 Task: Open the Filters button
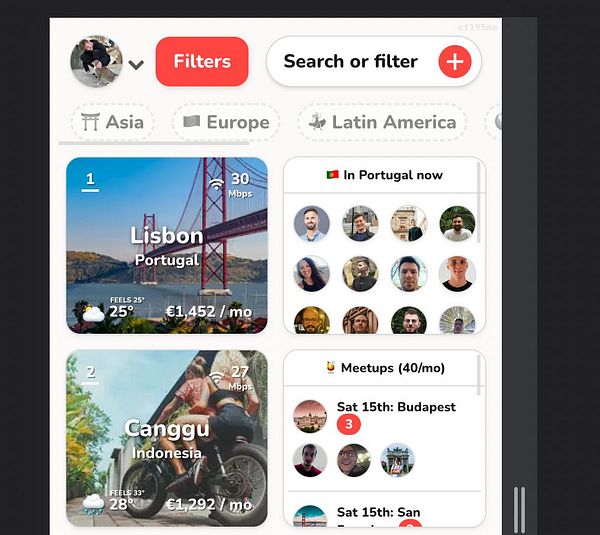(x=202, y=62)
